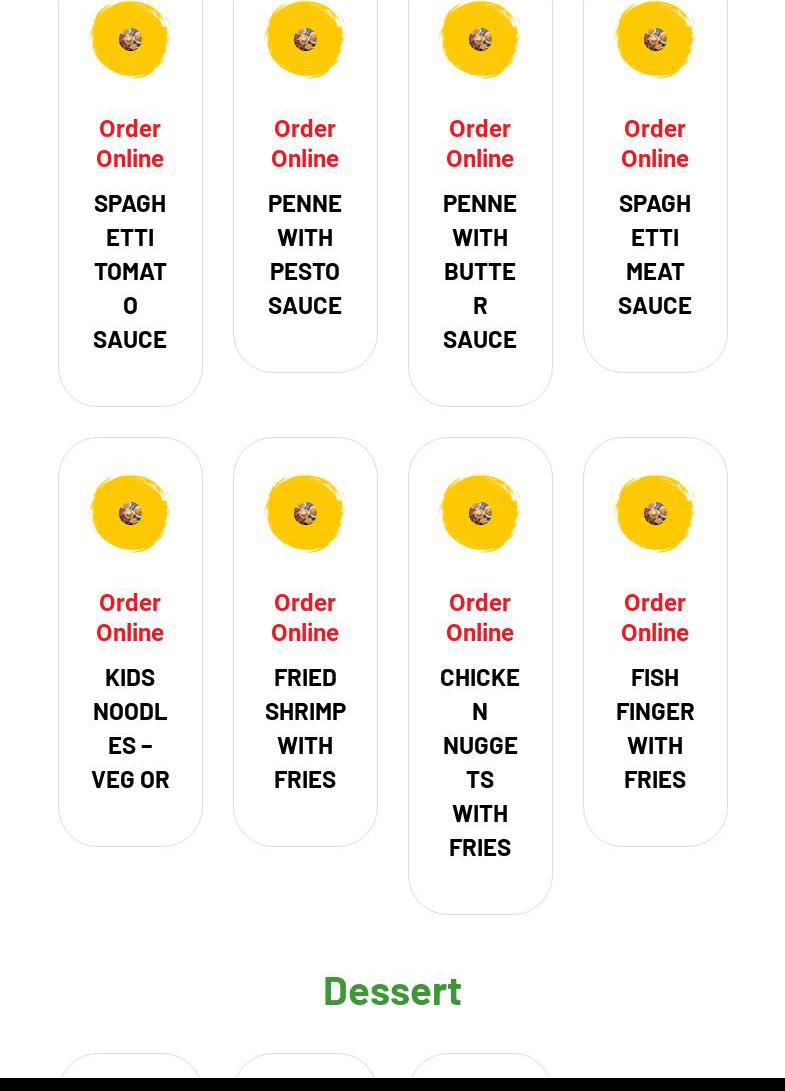Order Fish Finger with Fries online

[x=655, y=617]
